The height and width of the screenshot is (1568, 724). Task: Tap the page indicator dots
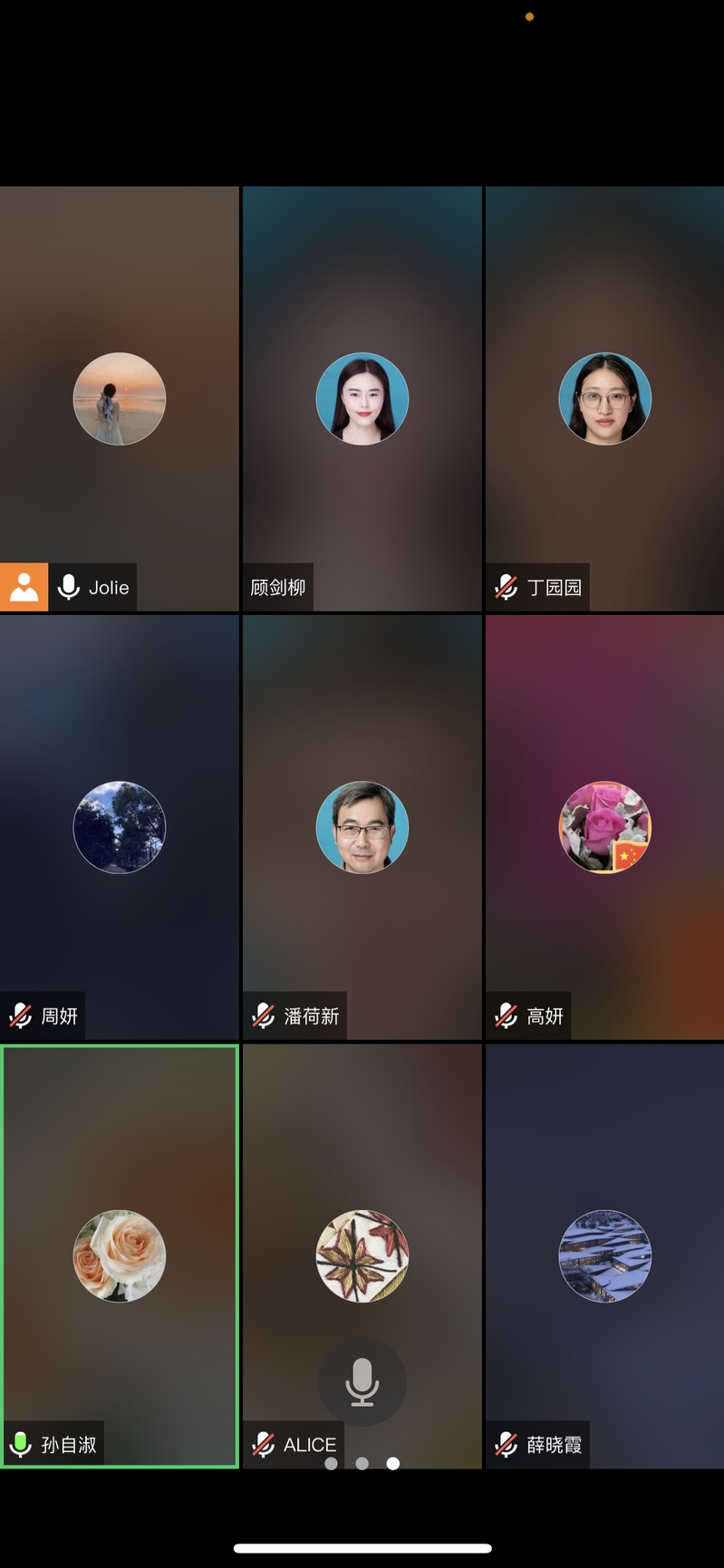(362, 1463)
